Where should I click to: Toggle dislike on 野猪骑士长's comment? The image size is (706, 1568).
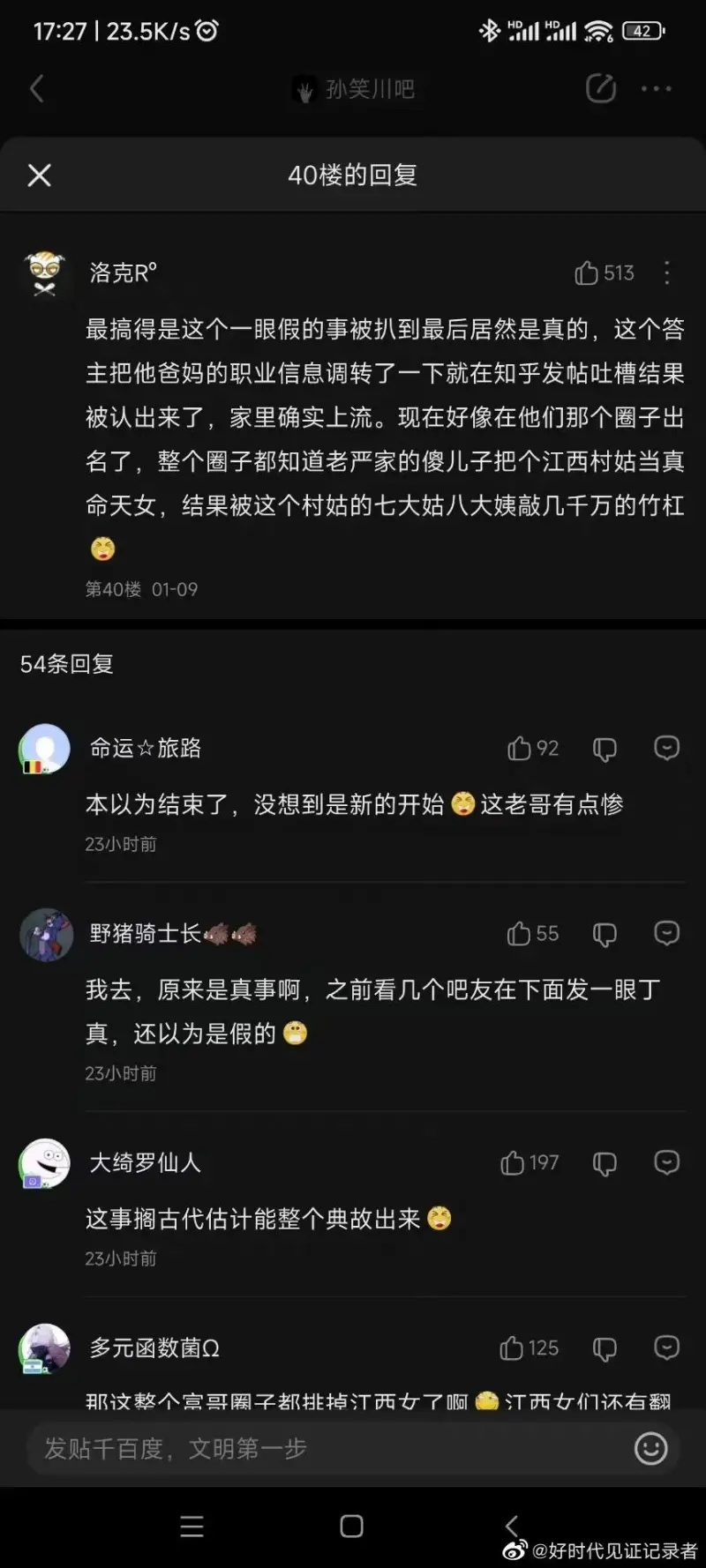click(x=605, y=934)
